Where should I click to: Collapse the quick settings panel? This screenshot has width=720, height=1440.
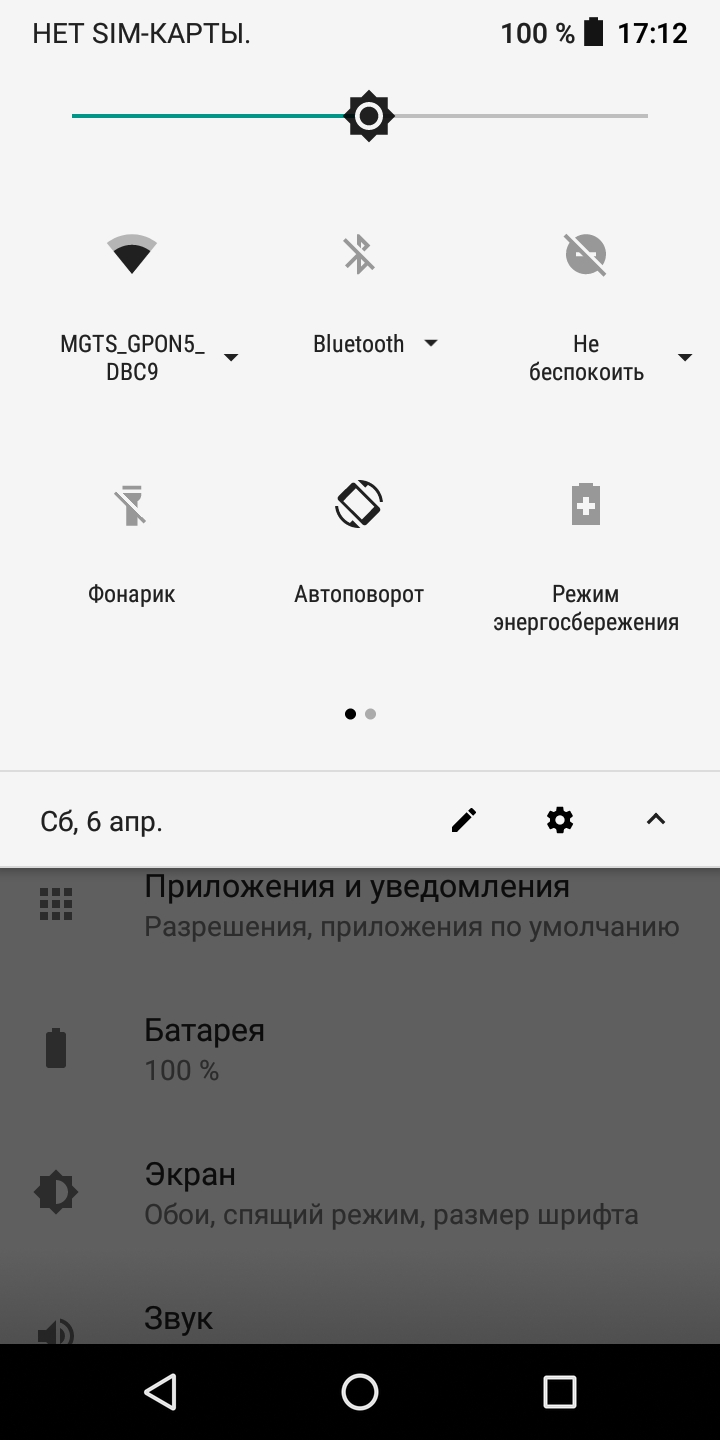[655, 821]
